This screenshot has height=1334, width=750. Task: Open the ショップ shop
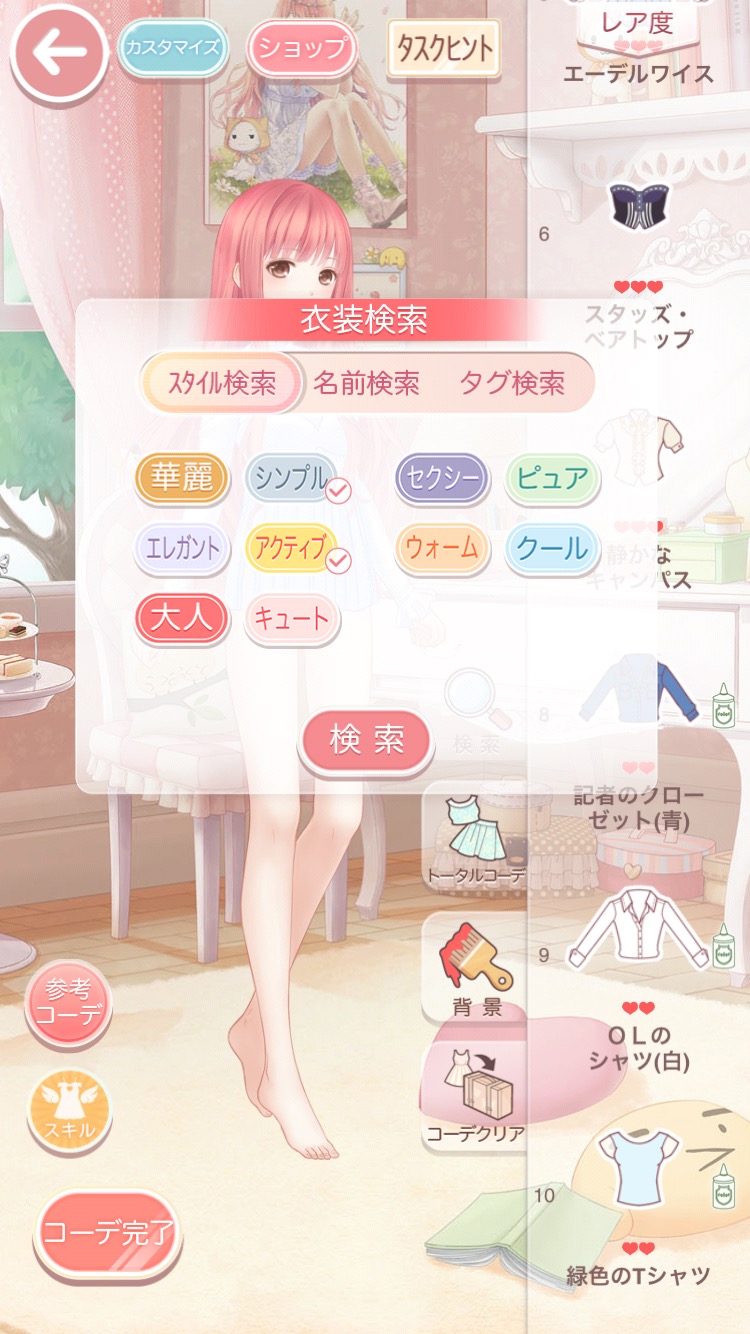click(x=302, y=48)
